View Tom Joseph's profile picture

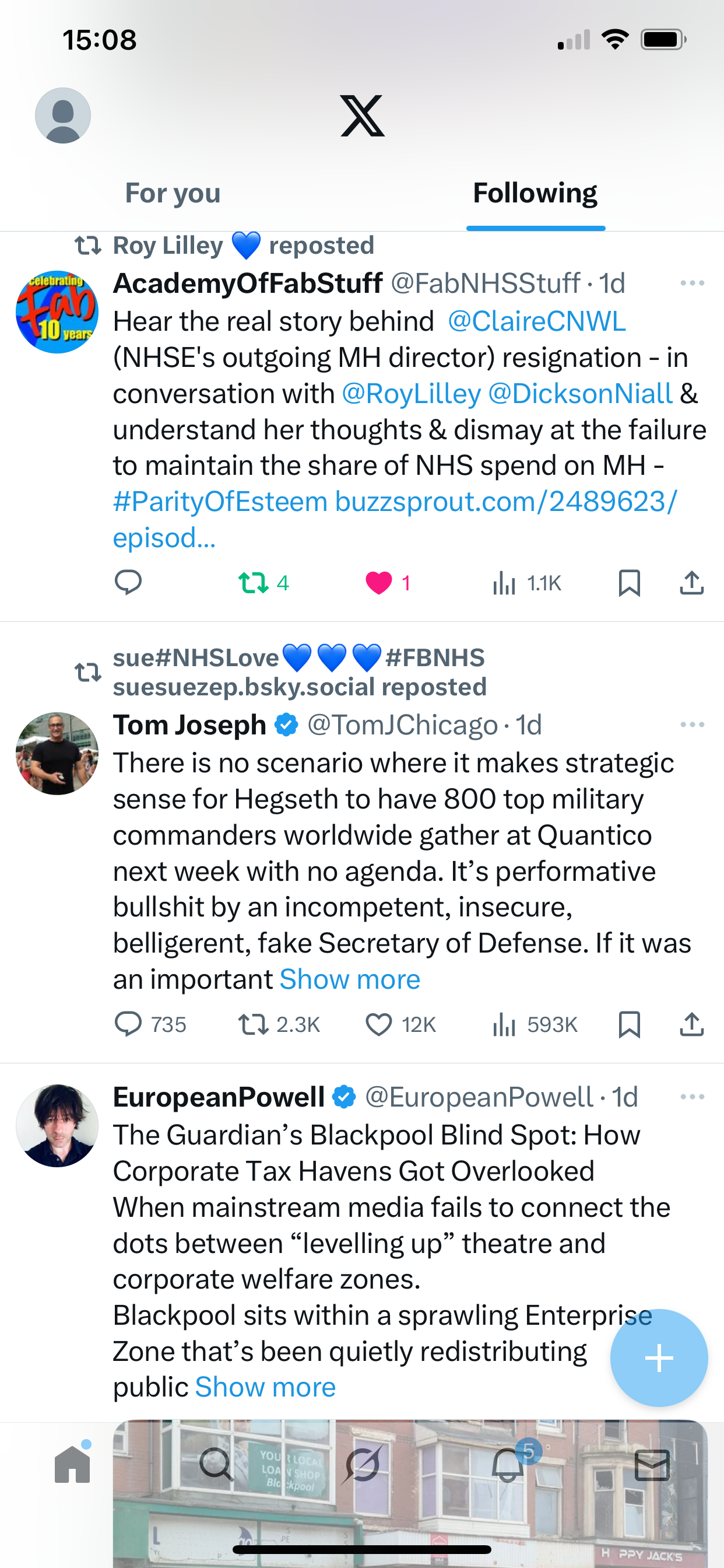point(57,754)
